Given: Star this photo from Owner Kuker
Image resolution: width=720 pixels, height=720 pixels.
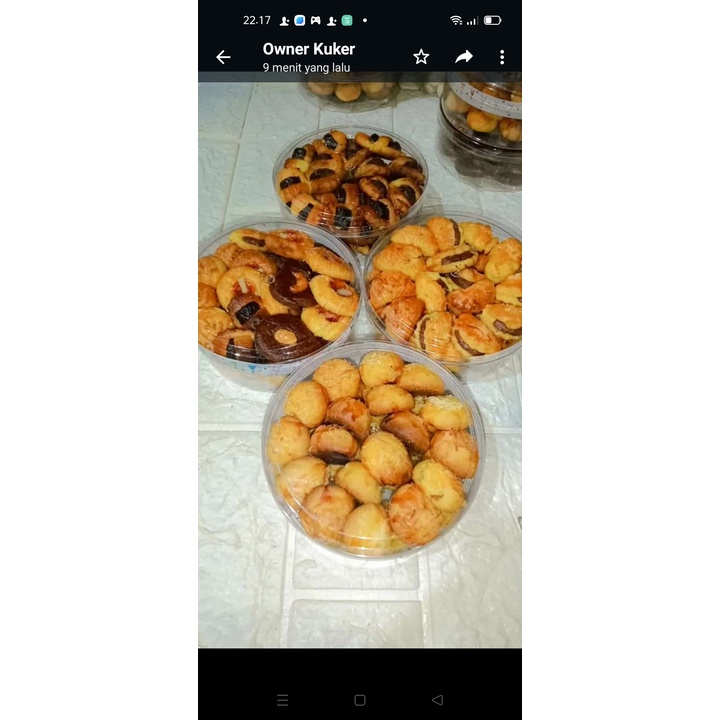Looking at the screenshot, I should click(x=421, y=57).
